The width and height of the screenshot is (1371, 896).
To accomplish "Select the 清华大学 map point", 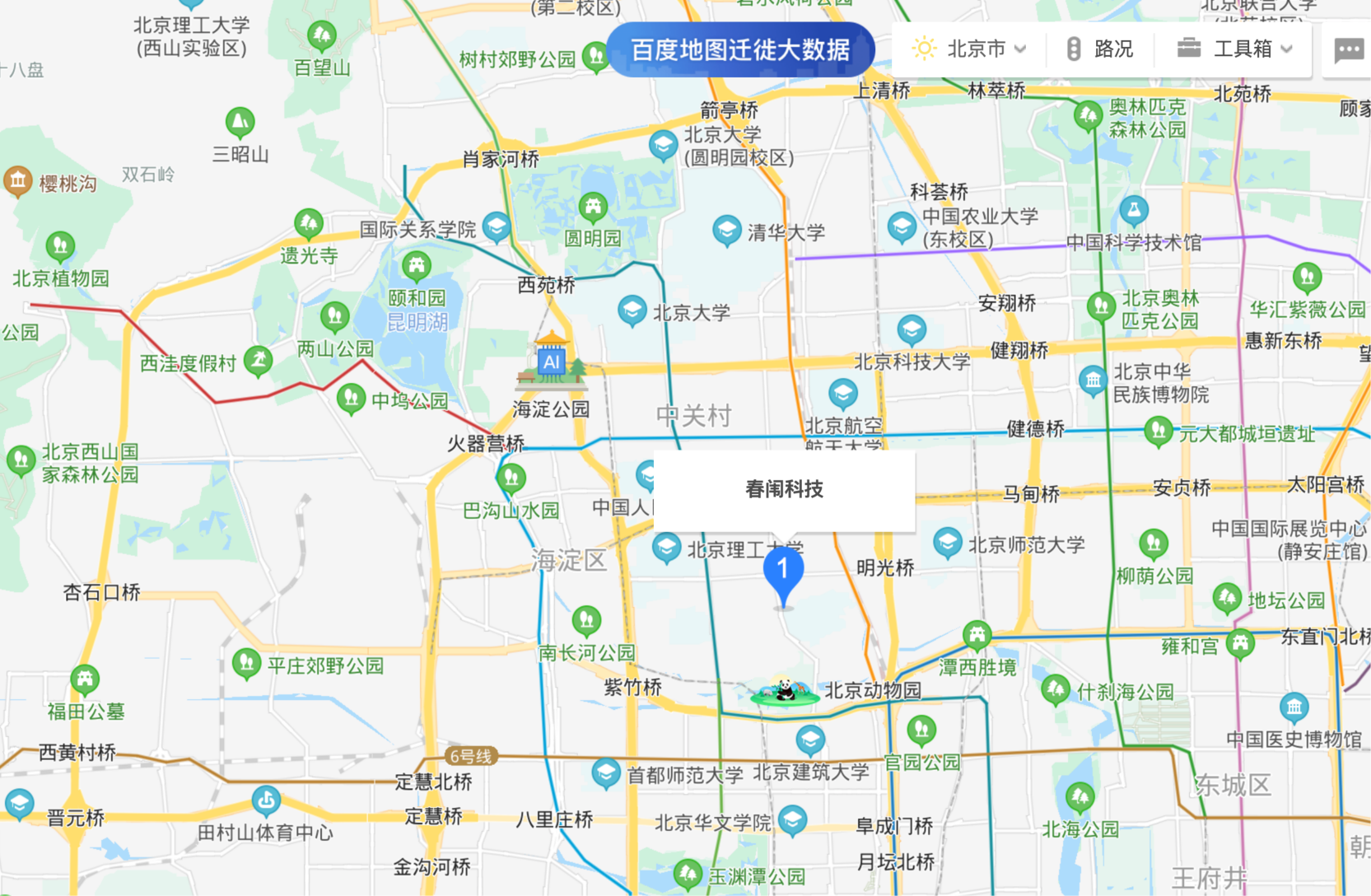I will 726,231.
